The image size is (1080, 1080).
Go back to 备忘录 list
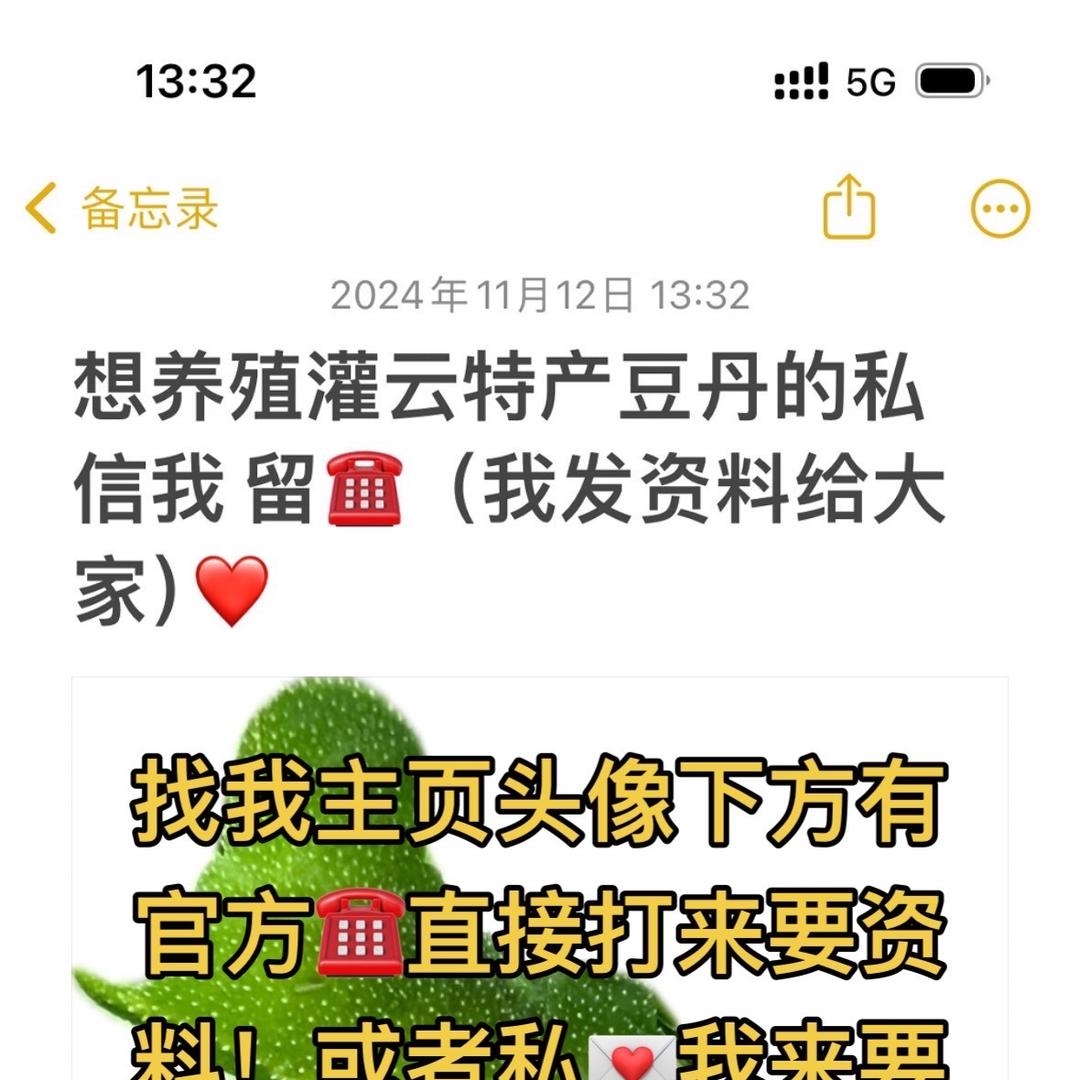click(x=122, y=208)
